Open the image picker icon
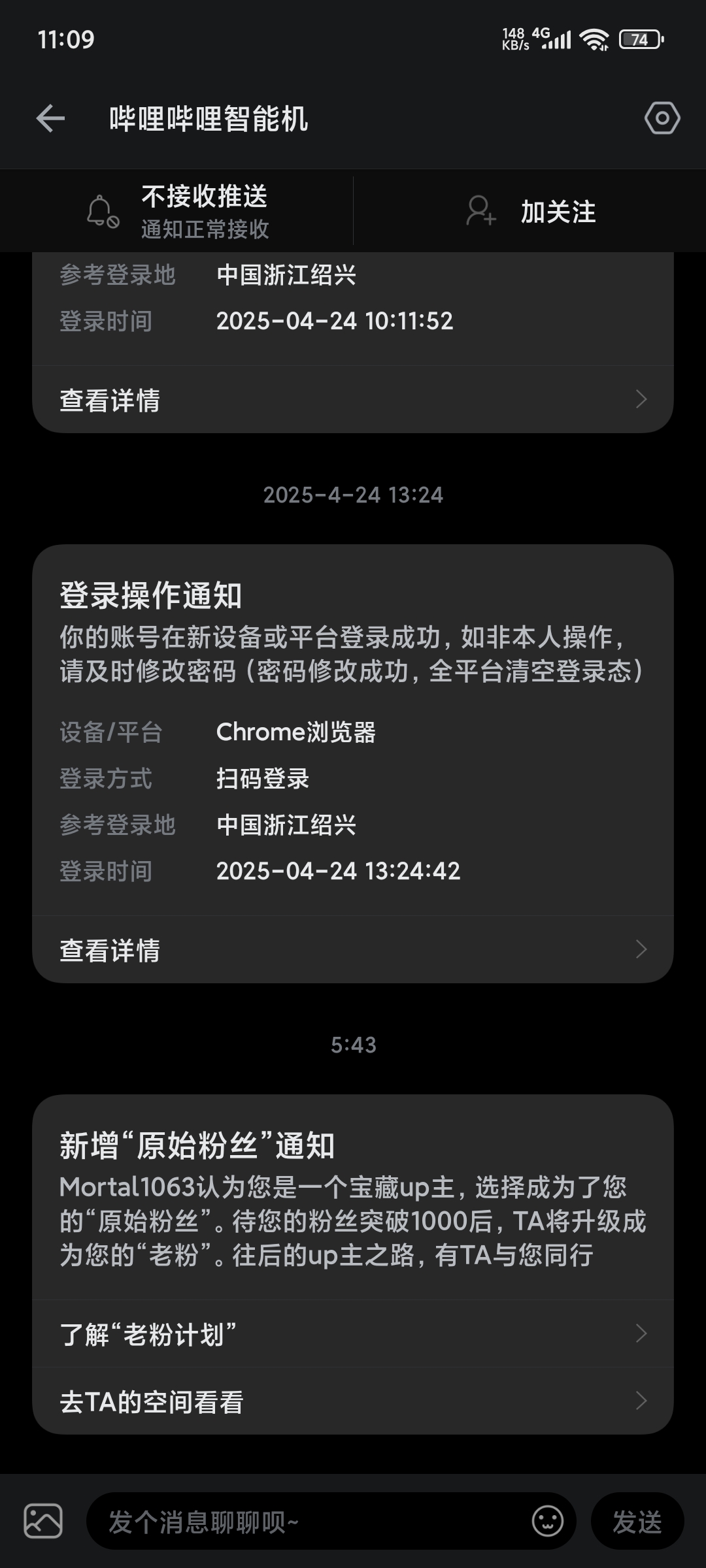The height and width of the screenshot is (1568, 706). click(43, 1521)
